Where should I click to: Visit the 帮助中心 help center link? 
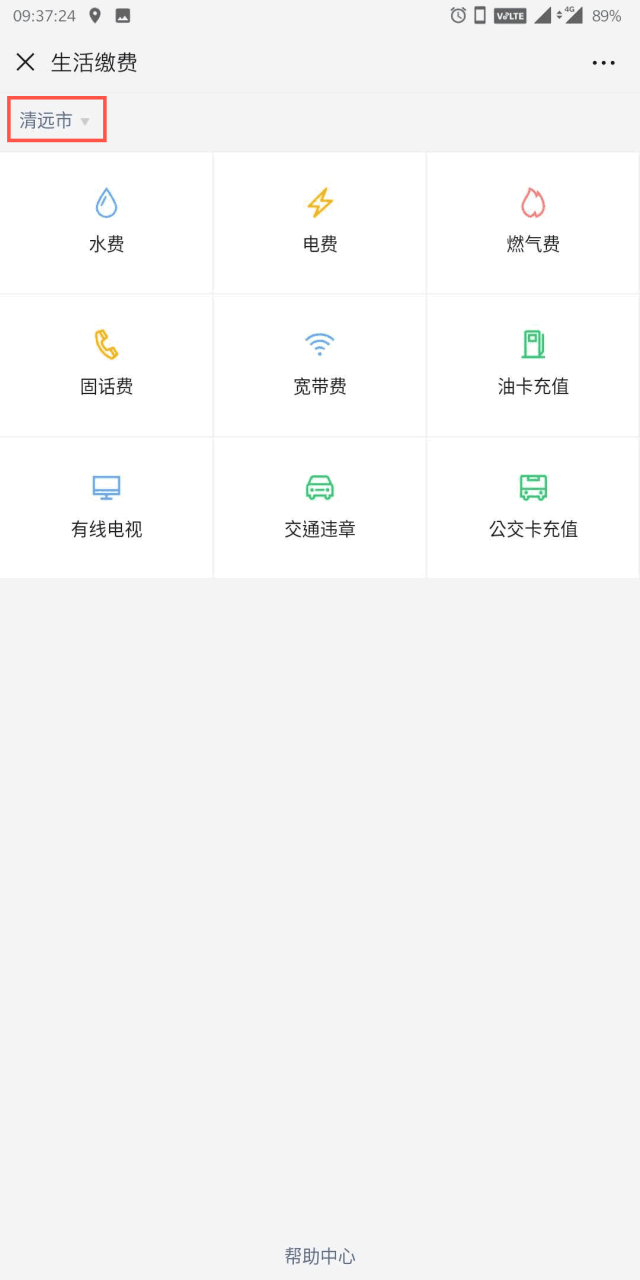(x=320, y=1256)
